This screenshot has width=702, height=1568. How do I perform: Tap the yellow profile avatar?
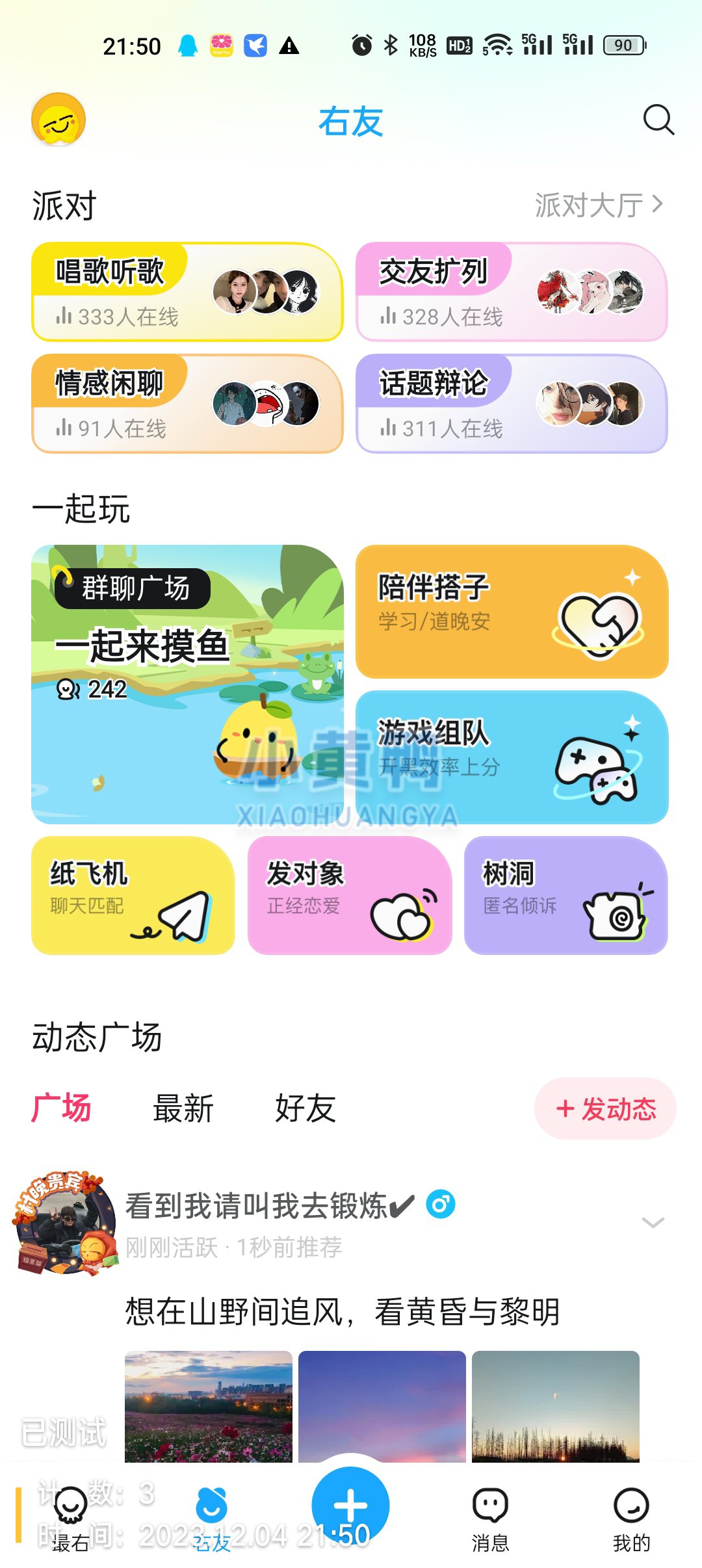(58, 120)
